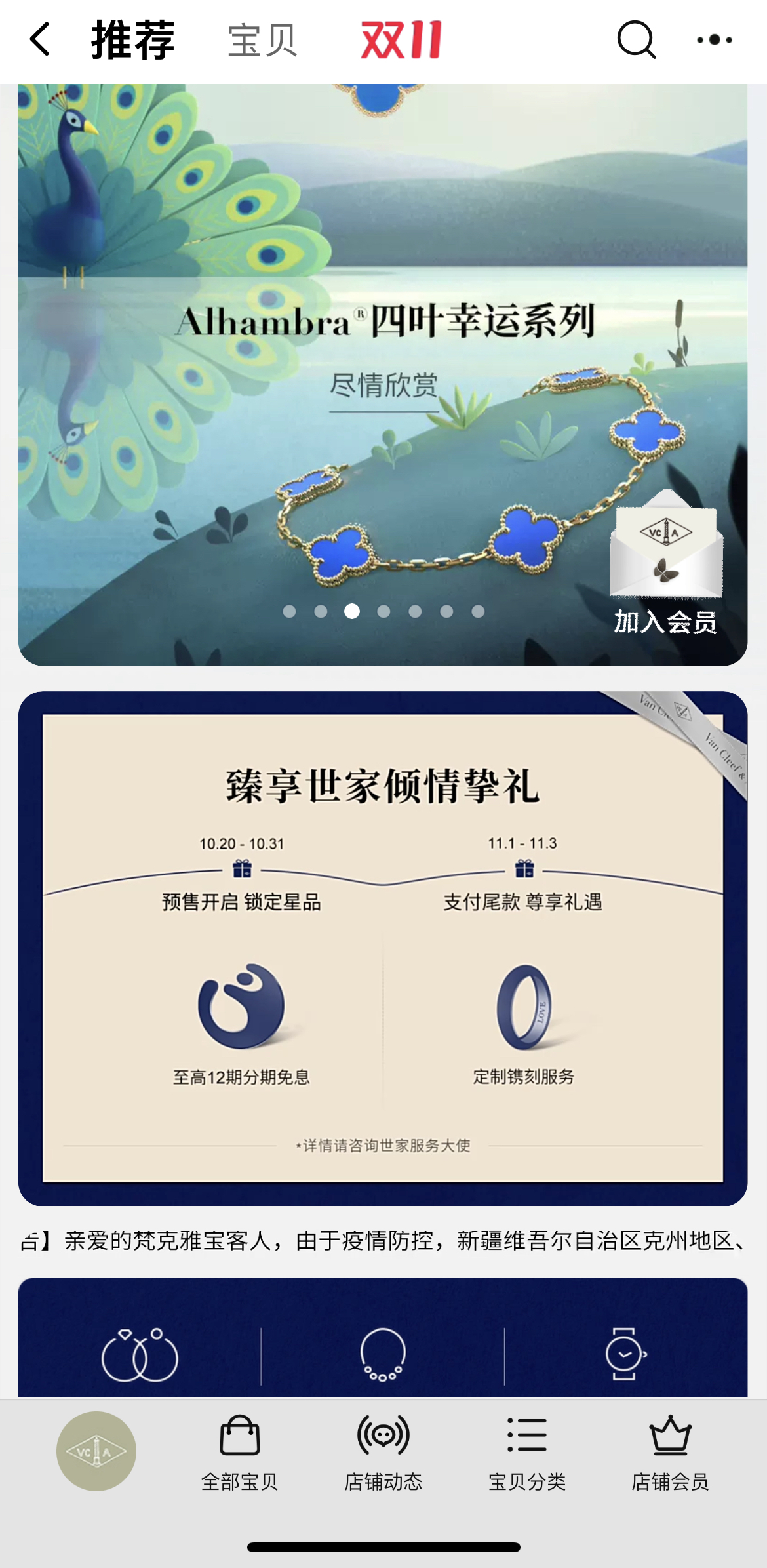Open the three-dot overflow menu
Image resolution: width=767 pixels, height=1568 pixels.
715,39
